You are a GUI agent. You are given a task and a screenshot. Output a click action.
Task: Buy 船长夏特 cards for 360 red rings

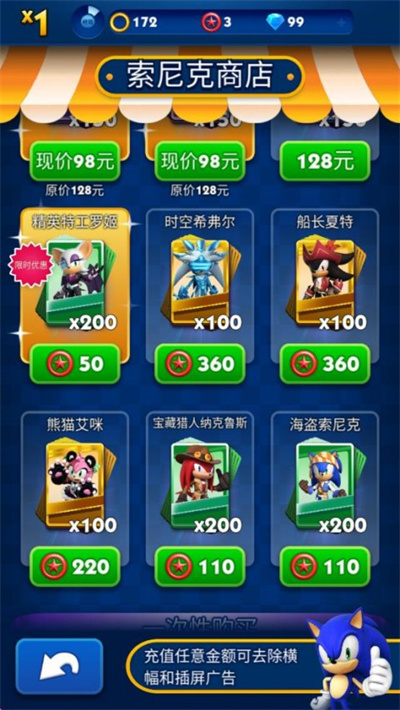pyautogui.click(x=325, y=364)
